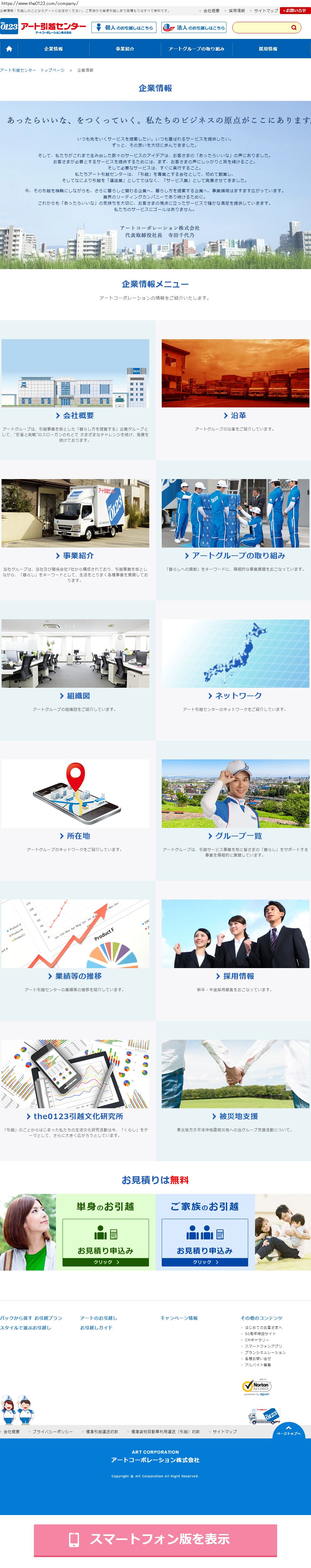
Task: Tap the 個人のお引越しはこちら button
Action: click(124, 27)
